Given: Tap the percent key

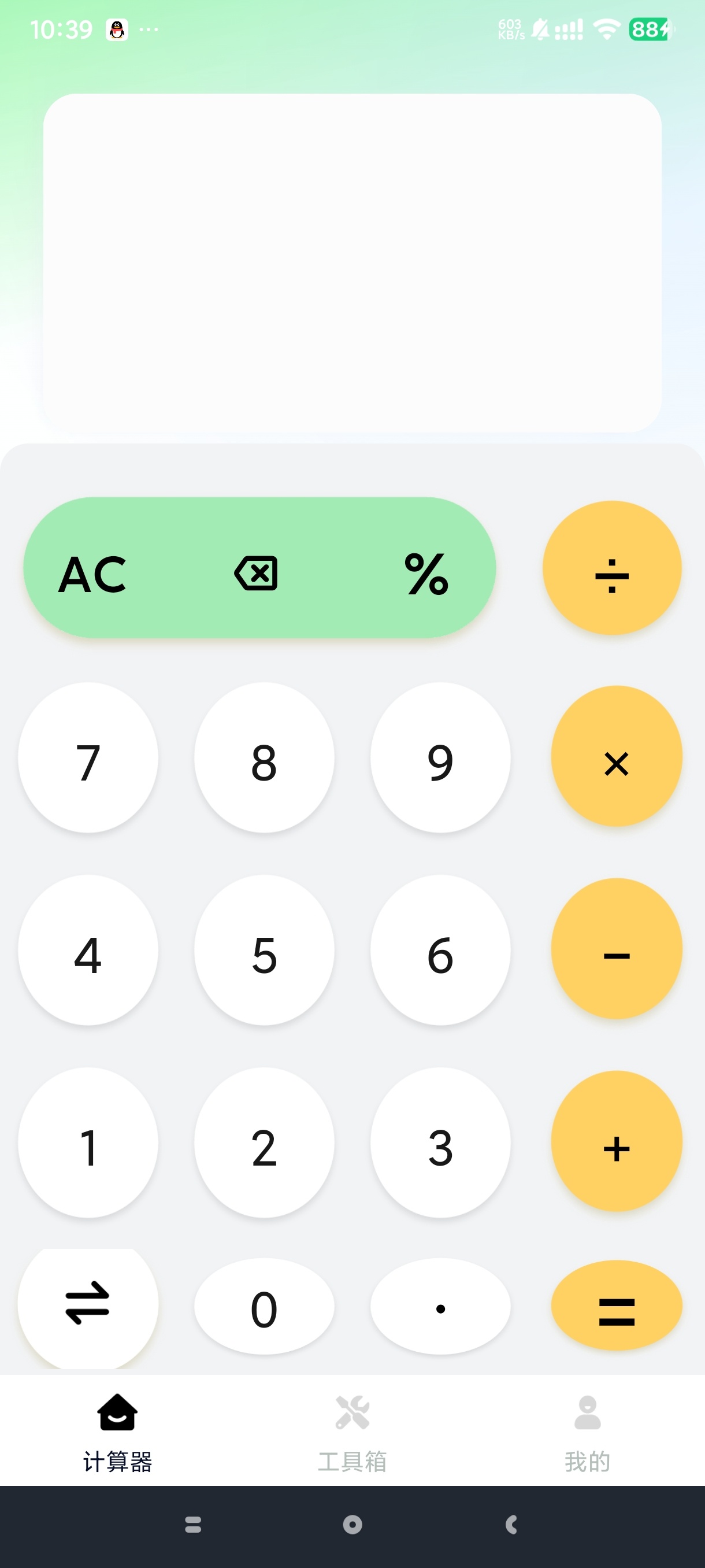Looking at the screenshot, I should pyautogui.click(x=426, y=574).
